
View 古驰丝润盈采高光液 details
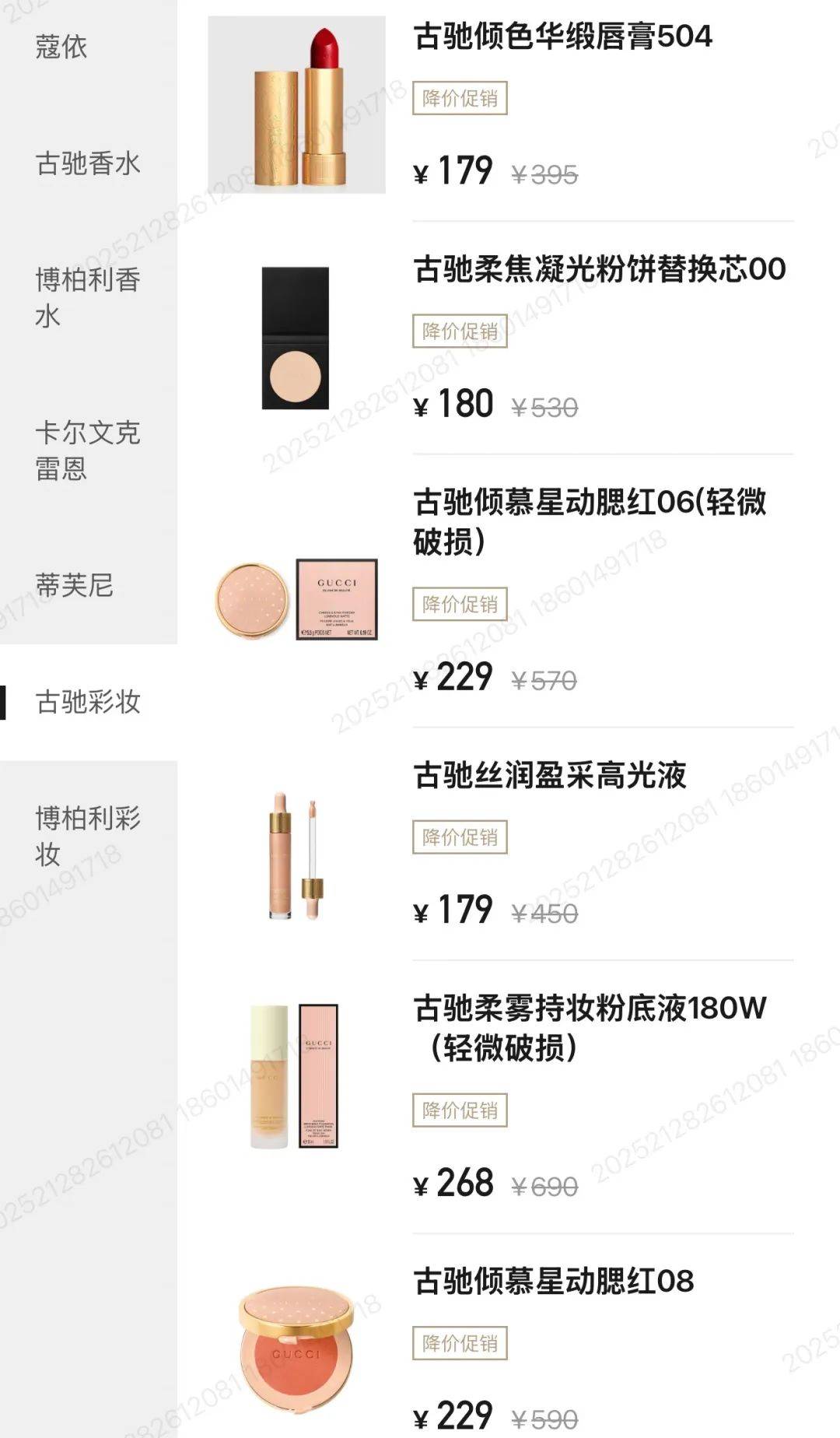tap(549, 775)
